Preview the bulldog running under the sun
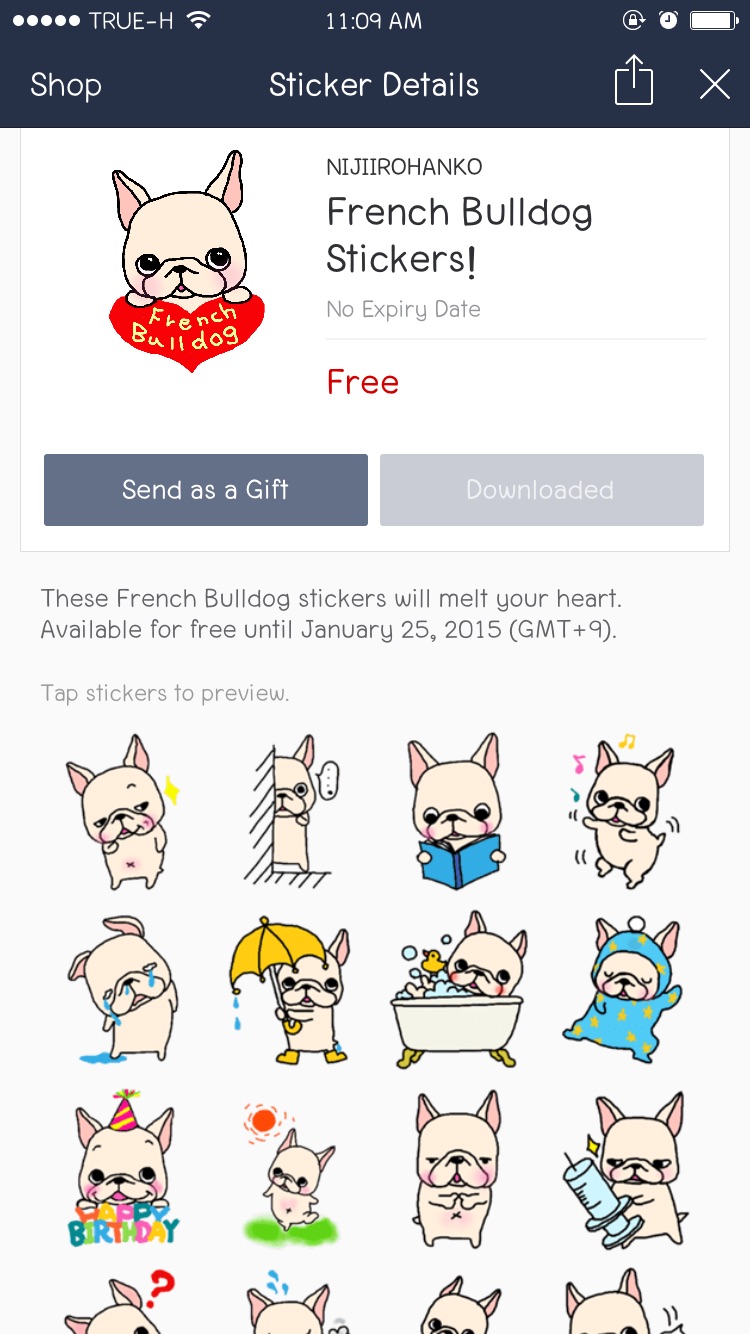 tap(288, 1168)
